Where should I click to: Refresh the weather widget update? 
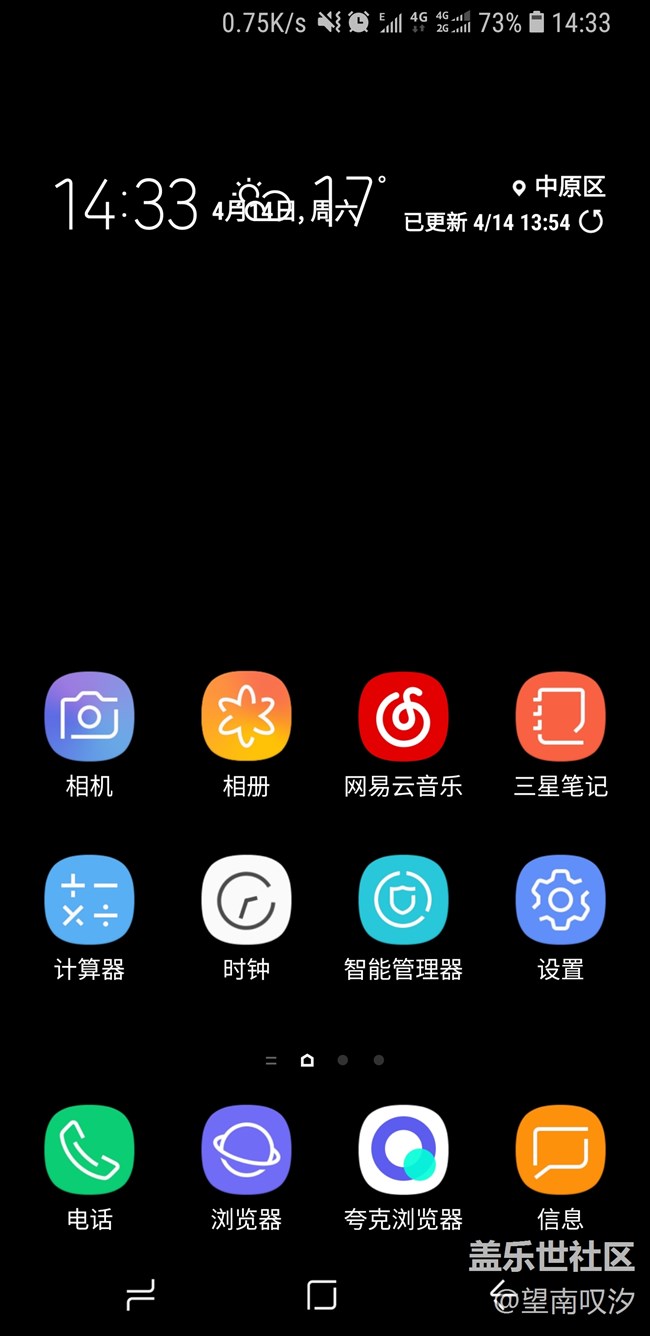591,221
